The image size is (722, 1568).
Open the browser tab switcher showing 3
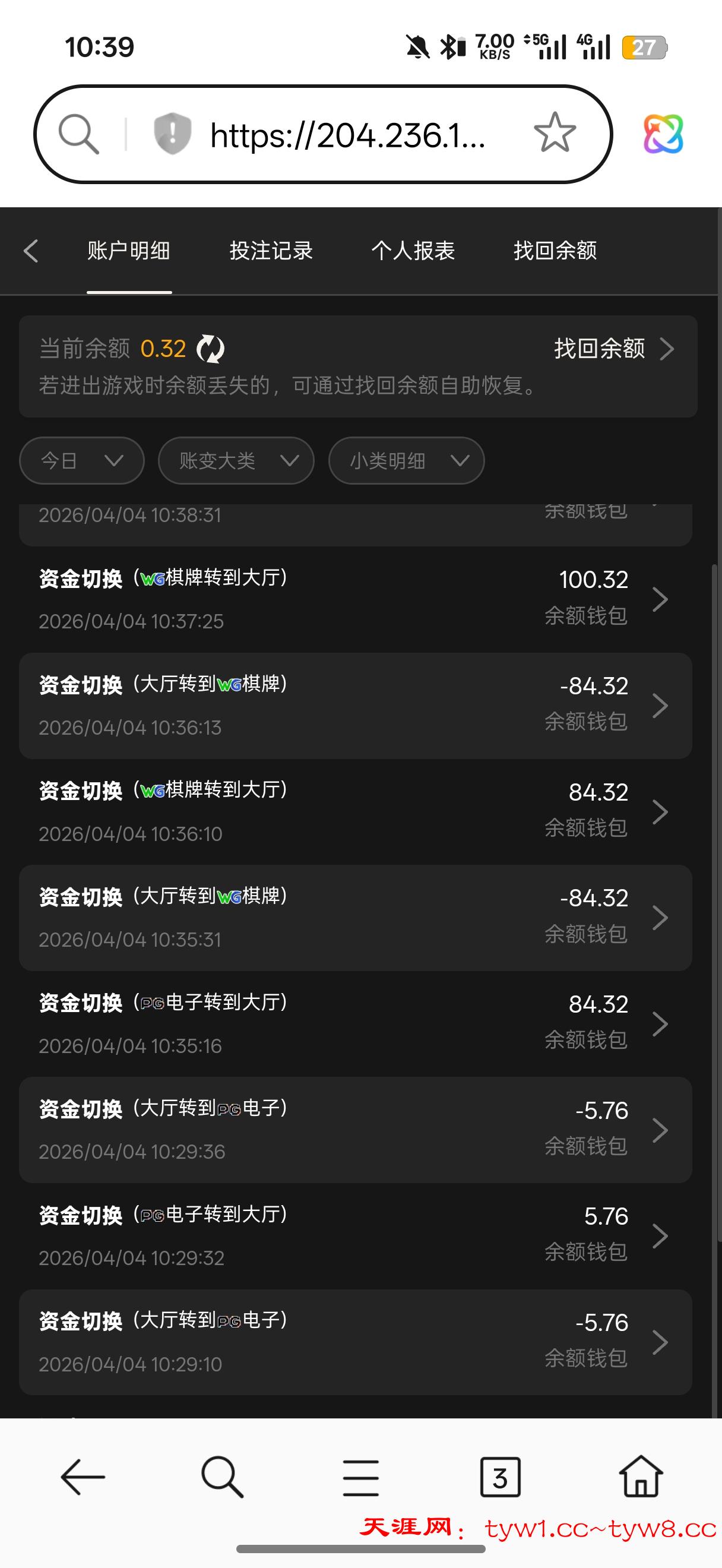click(x=500, y=1477)
